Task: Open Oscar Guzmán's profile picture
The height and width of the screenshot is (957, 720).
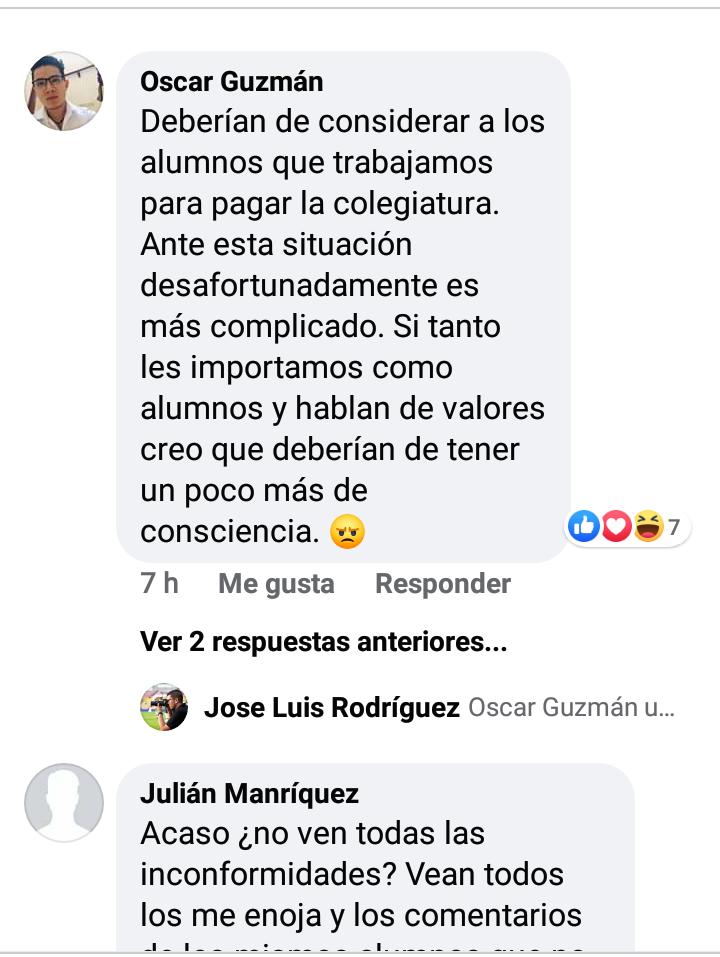Action: point(64,91)
